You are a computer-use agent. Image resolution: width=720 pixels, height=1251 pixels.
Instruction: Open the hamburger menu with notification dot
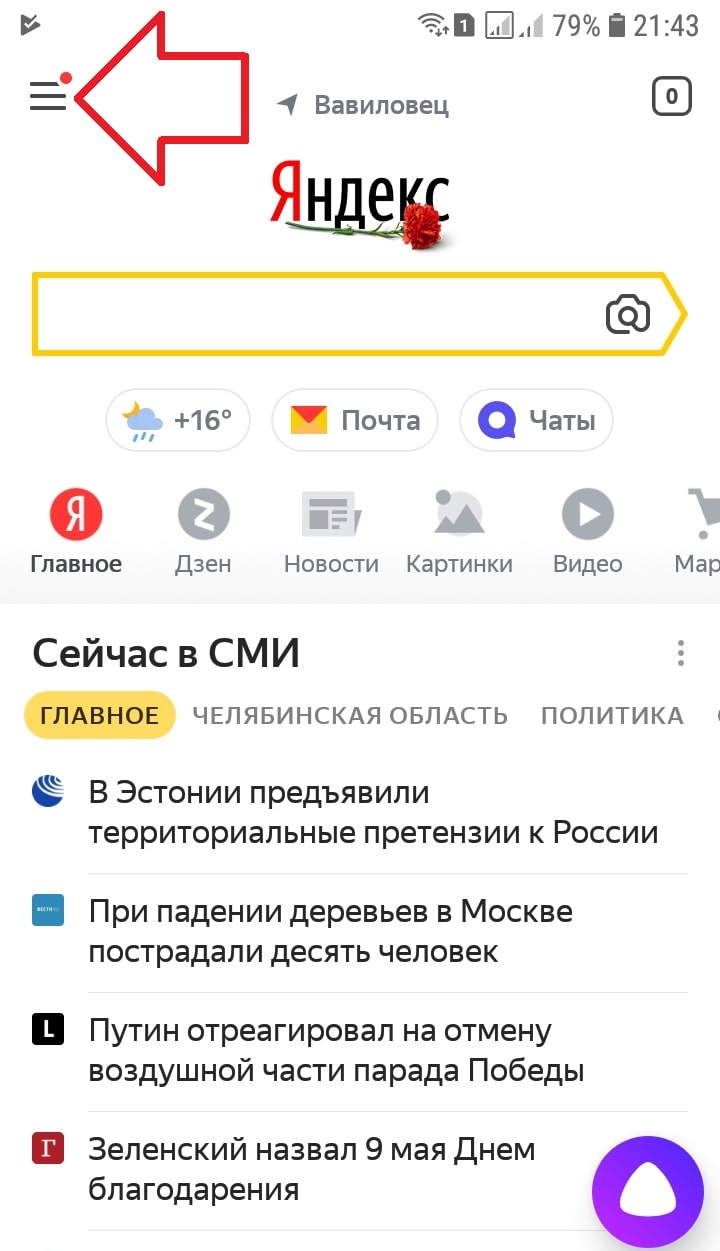pos(47,97)
